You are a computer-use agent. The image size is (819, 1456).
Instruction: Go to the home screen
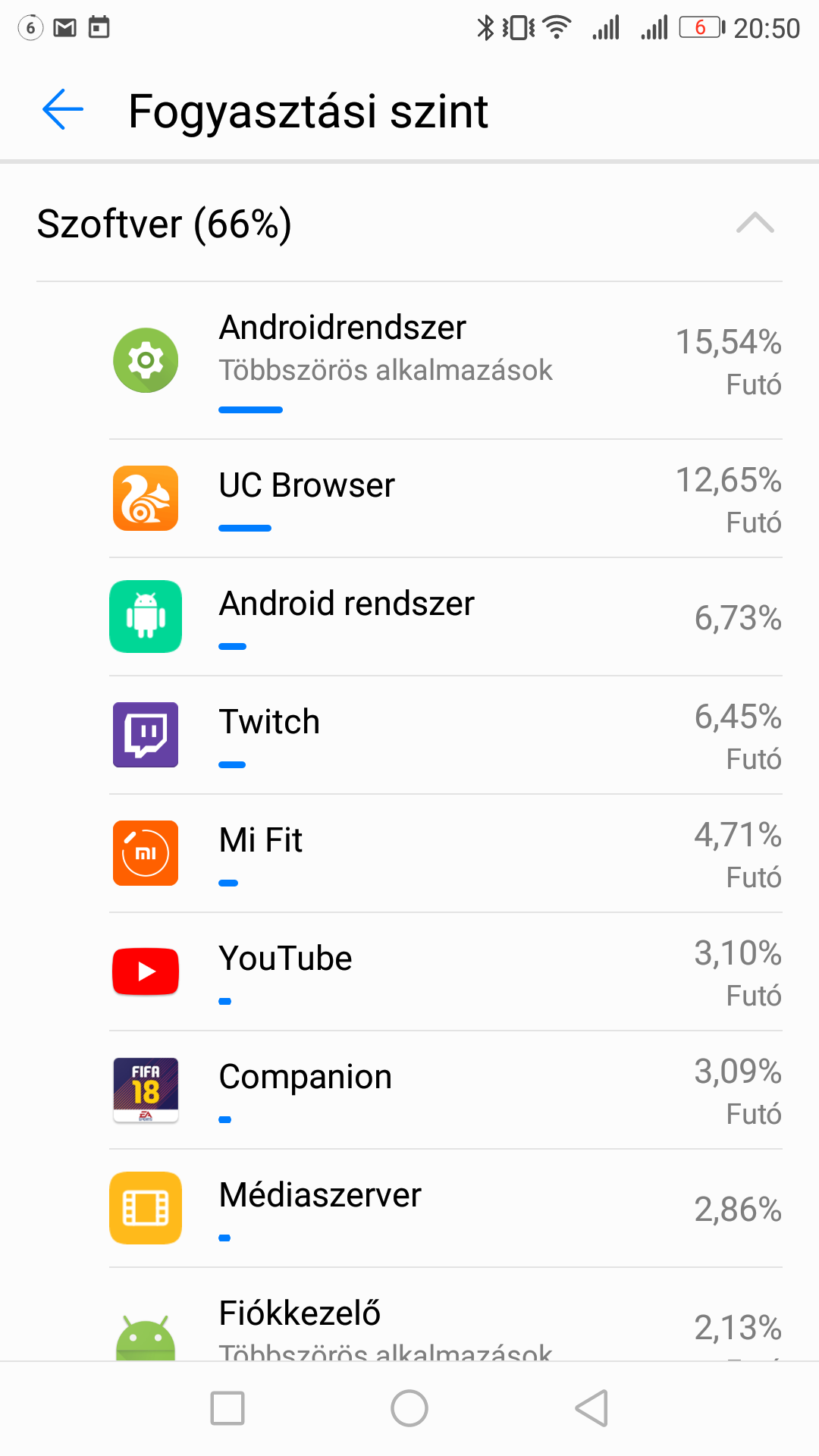click(409, 1408)
